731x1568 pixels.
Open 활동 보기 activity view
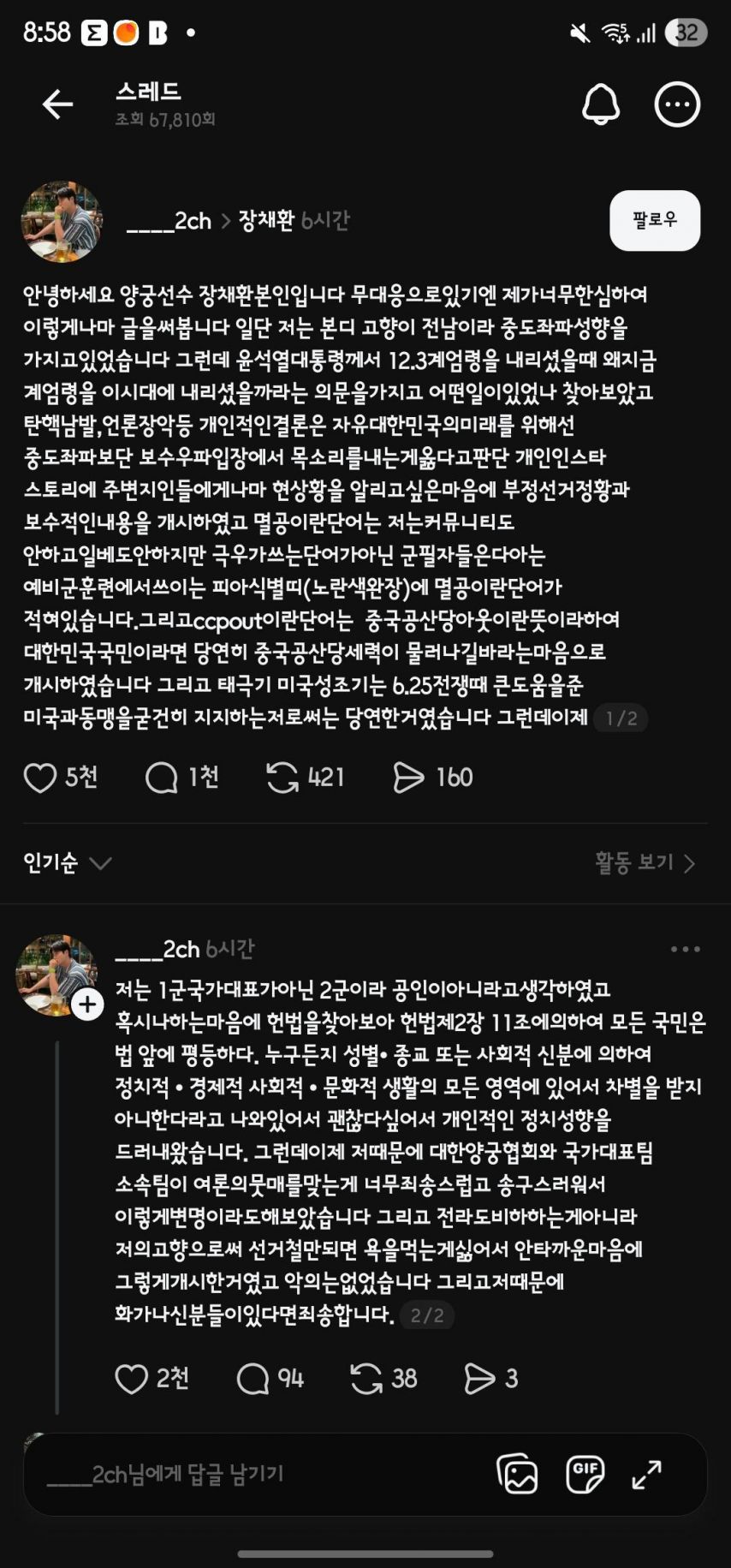(645, 862)
